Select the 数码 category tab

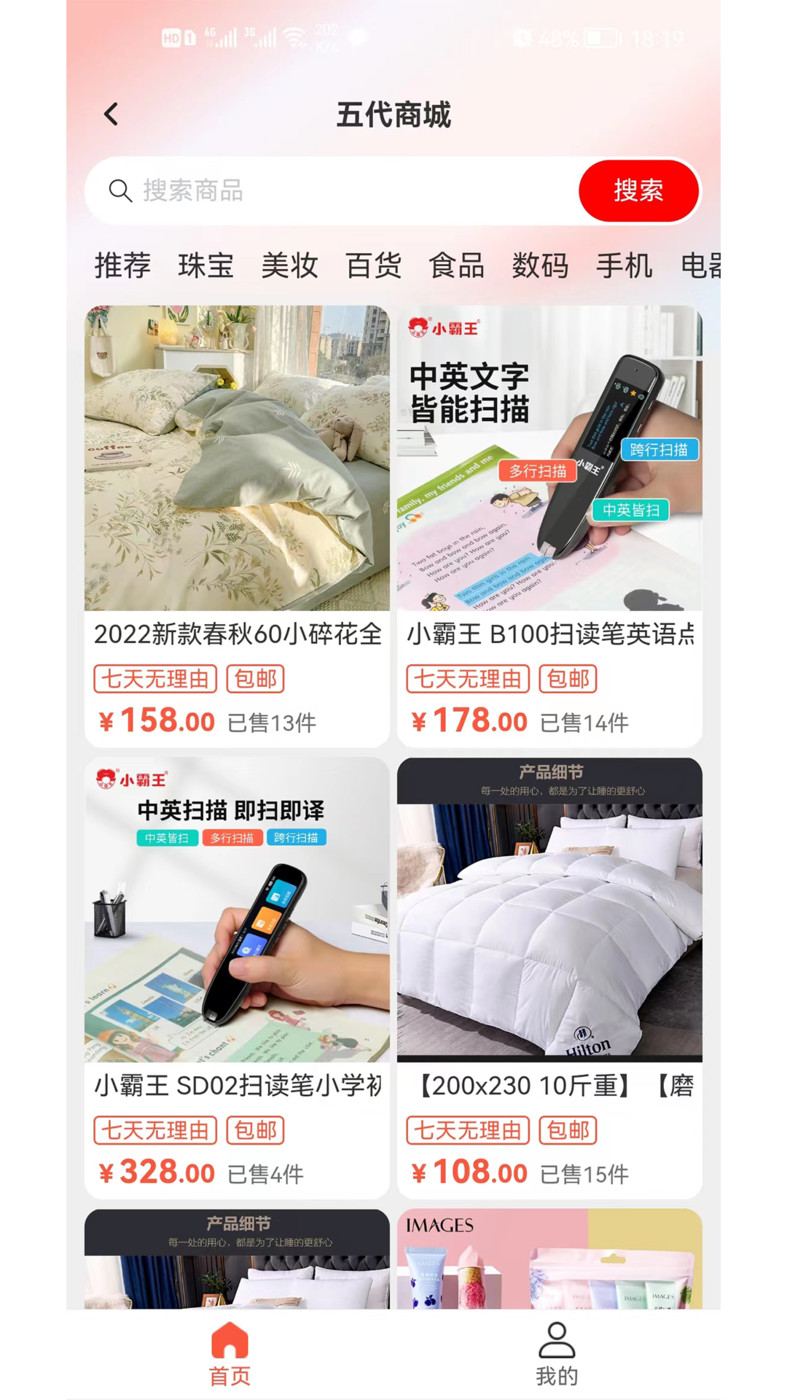tap(540, 266)
